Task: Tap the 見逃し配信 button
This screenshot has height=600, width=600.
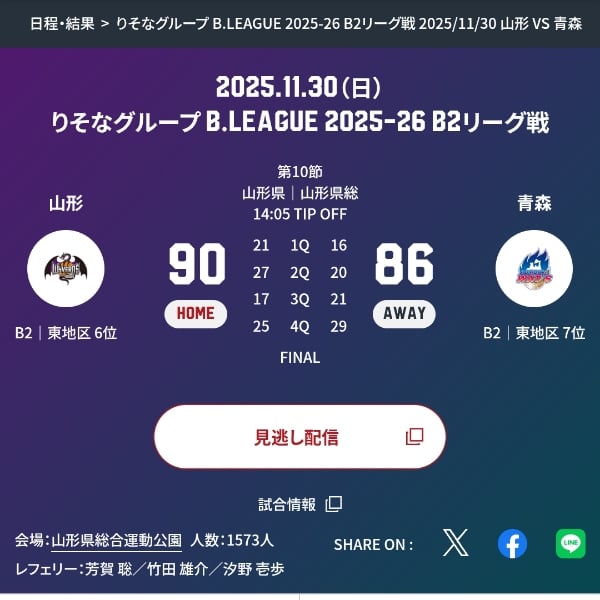Action: coord(299,437)
